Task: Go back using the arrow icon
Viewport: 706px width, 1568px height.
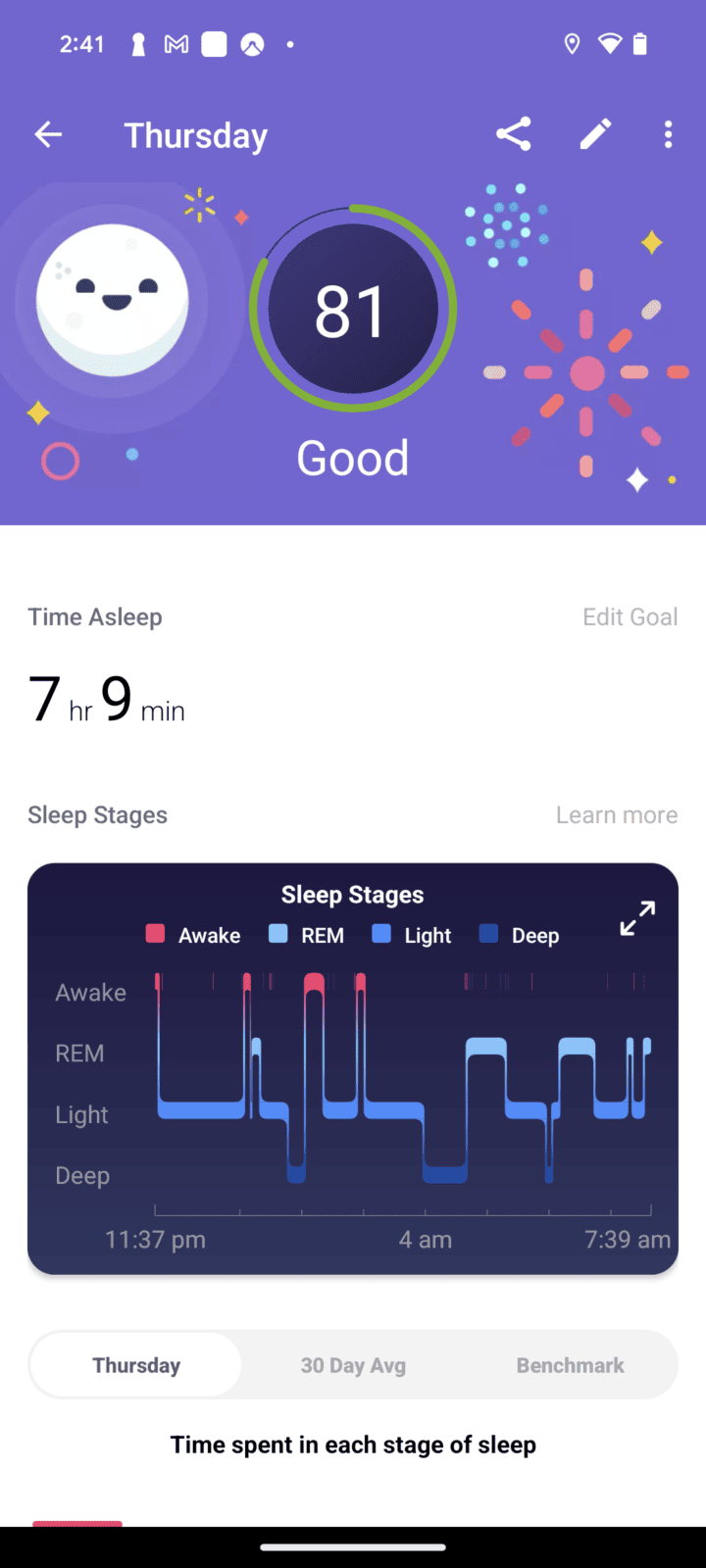Action: pos(48,135)
